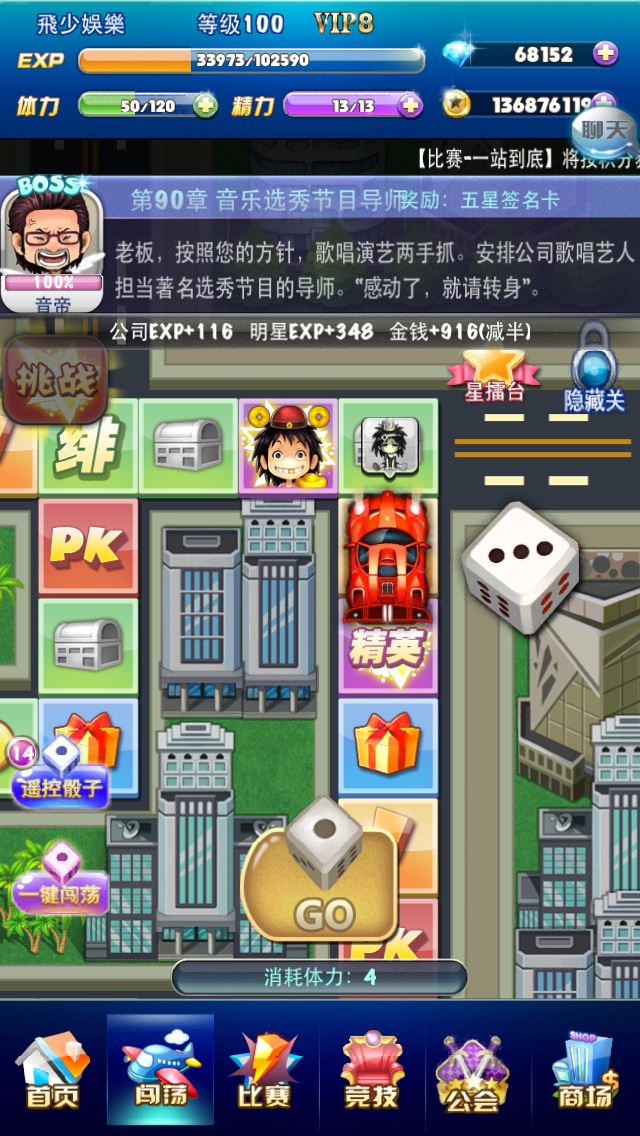Add more diamonds with the plus icon
Image resolution: width=640 pixels, height=1136 pixels.
click(x=605, y=54)
